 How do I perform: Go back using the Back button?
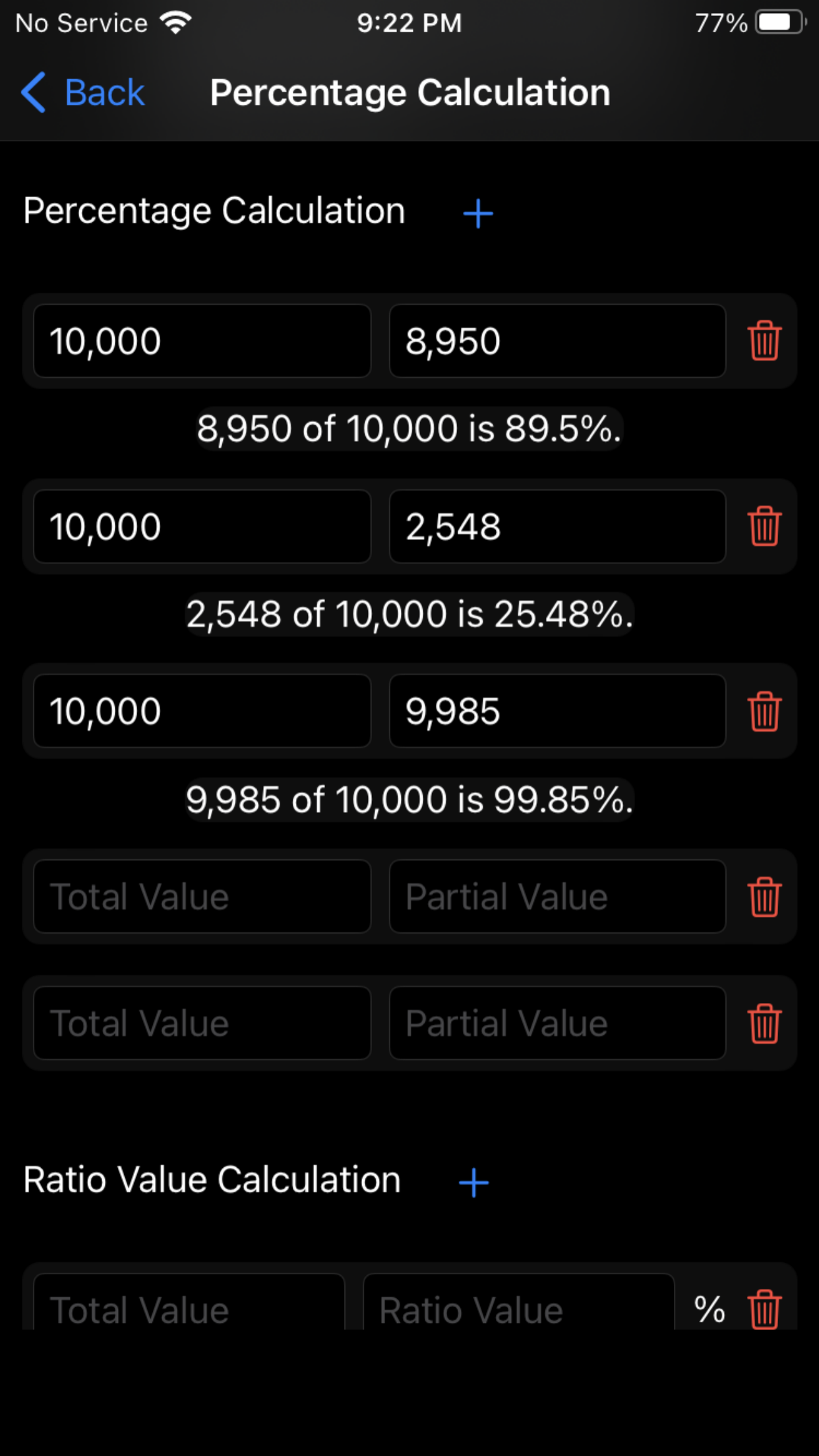[82, 92]
